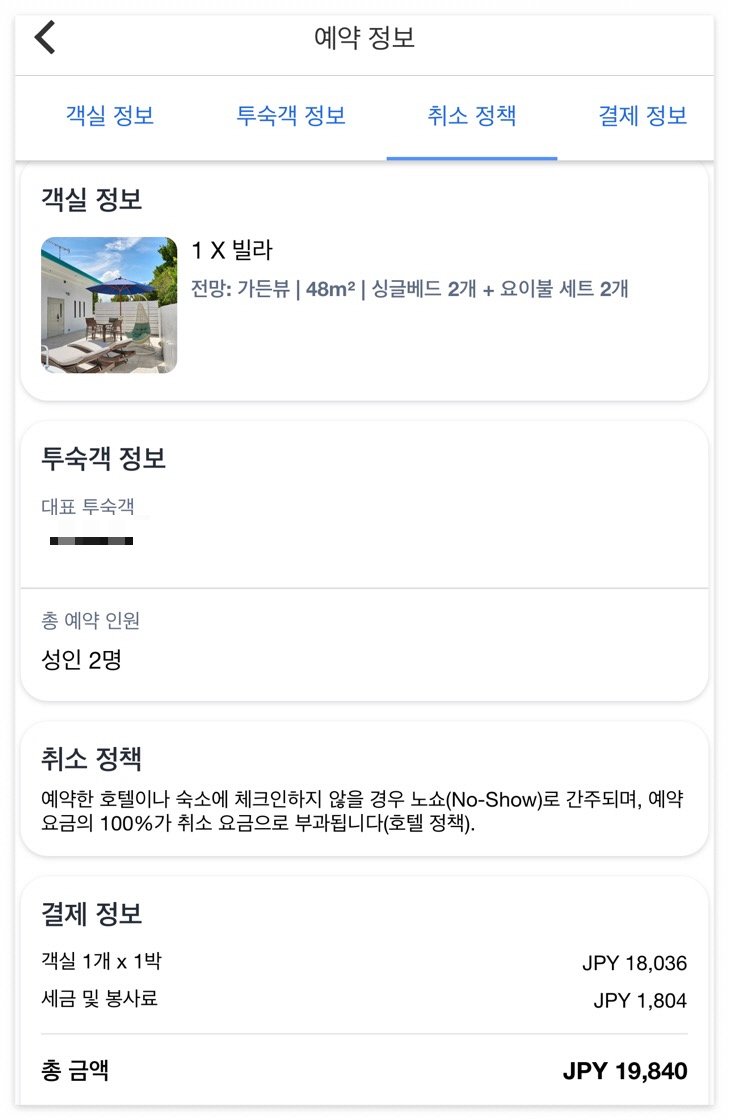Image resolution: width=729 pixels, height=1120 pixels.
Task: Go back using the top-left arrow
Action: point(45,38)
